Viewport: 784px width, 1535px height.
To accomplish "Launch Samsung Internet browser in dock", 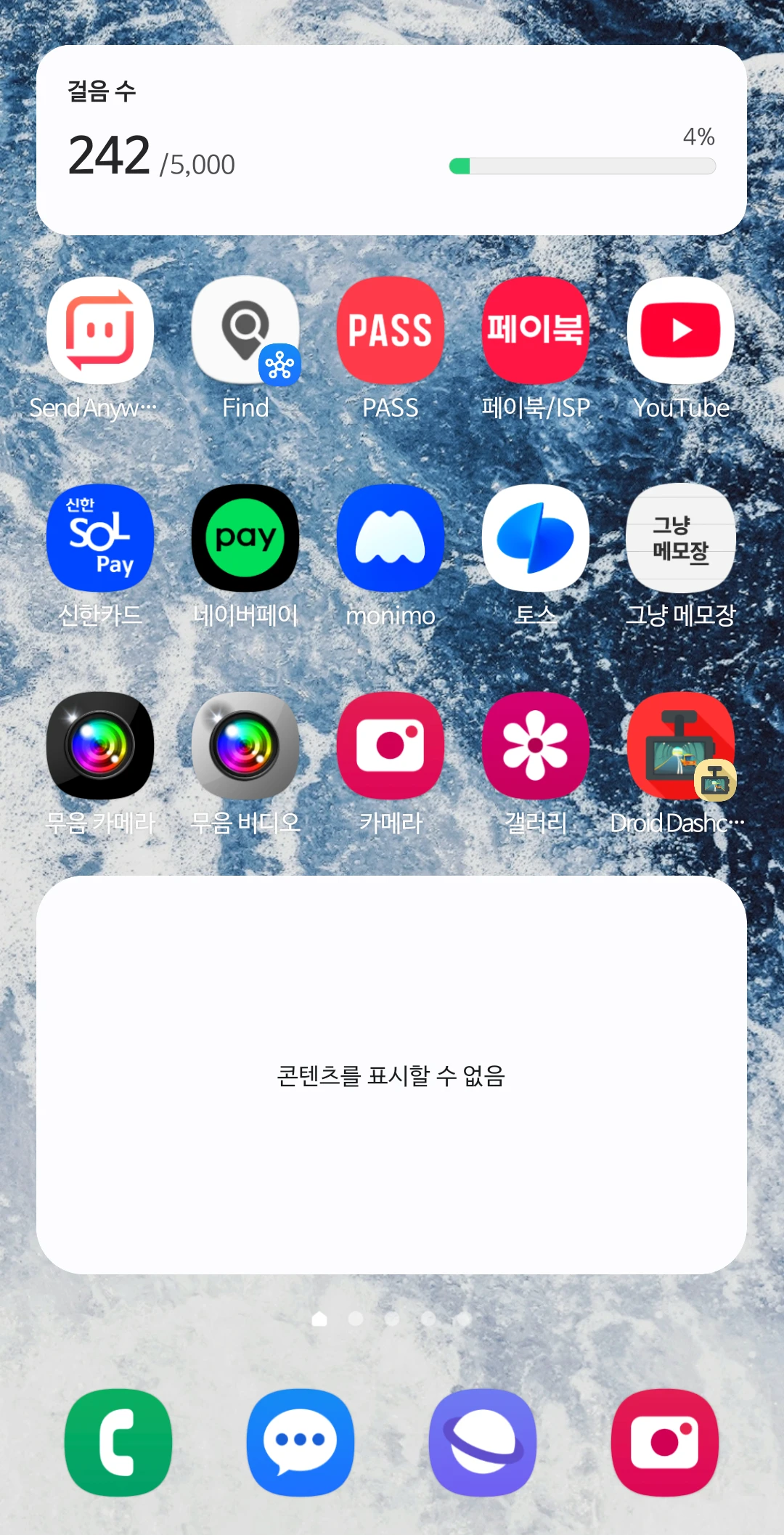I will [x=483, y=1442].
